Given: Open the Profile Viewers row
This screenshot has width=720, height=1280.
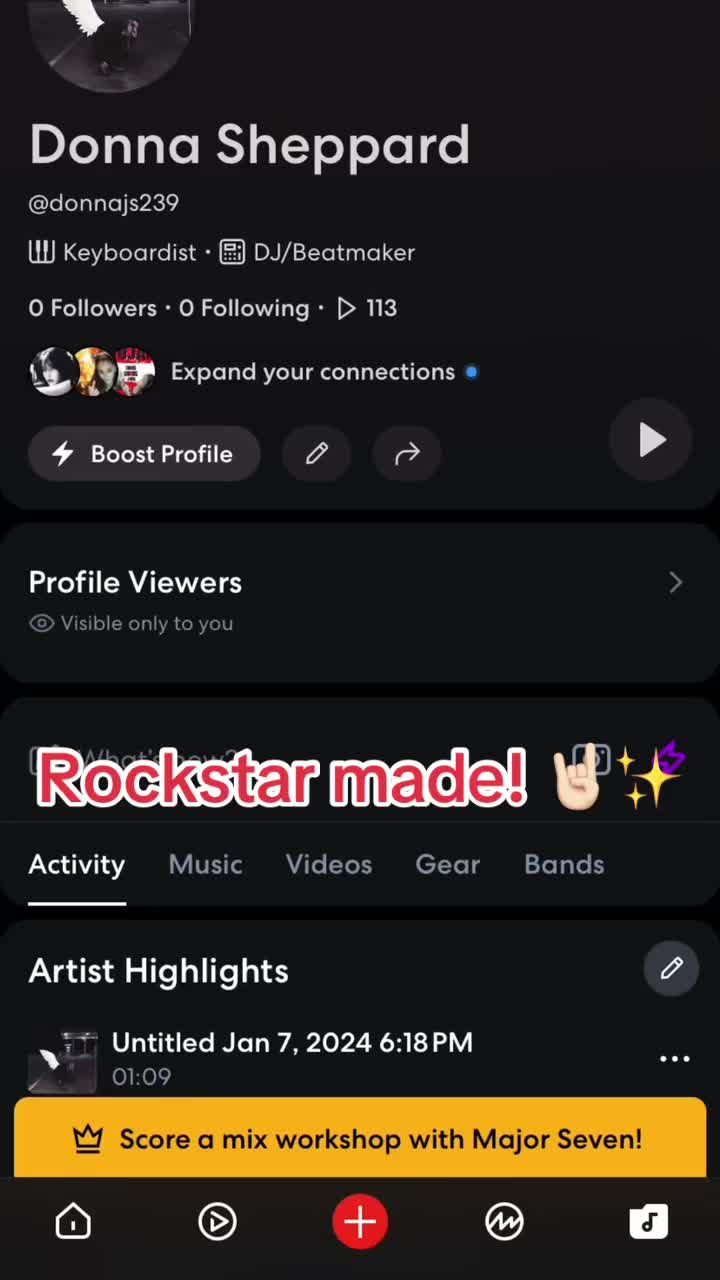Looking at the screenshot, I should 360,600.
